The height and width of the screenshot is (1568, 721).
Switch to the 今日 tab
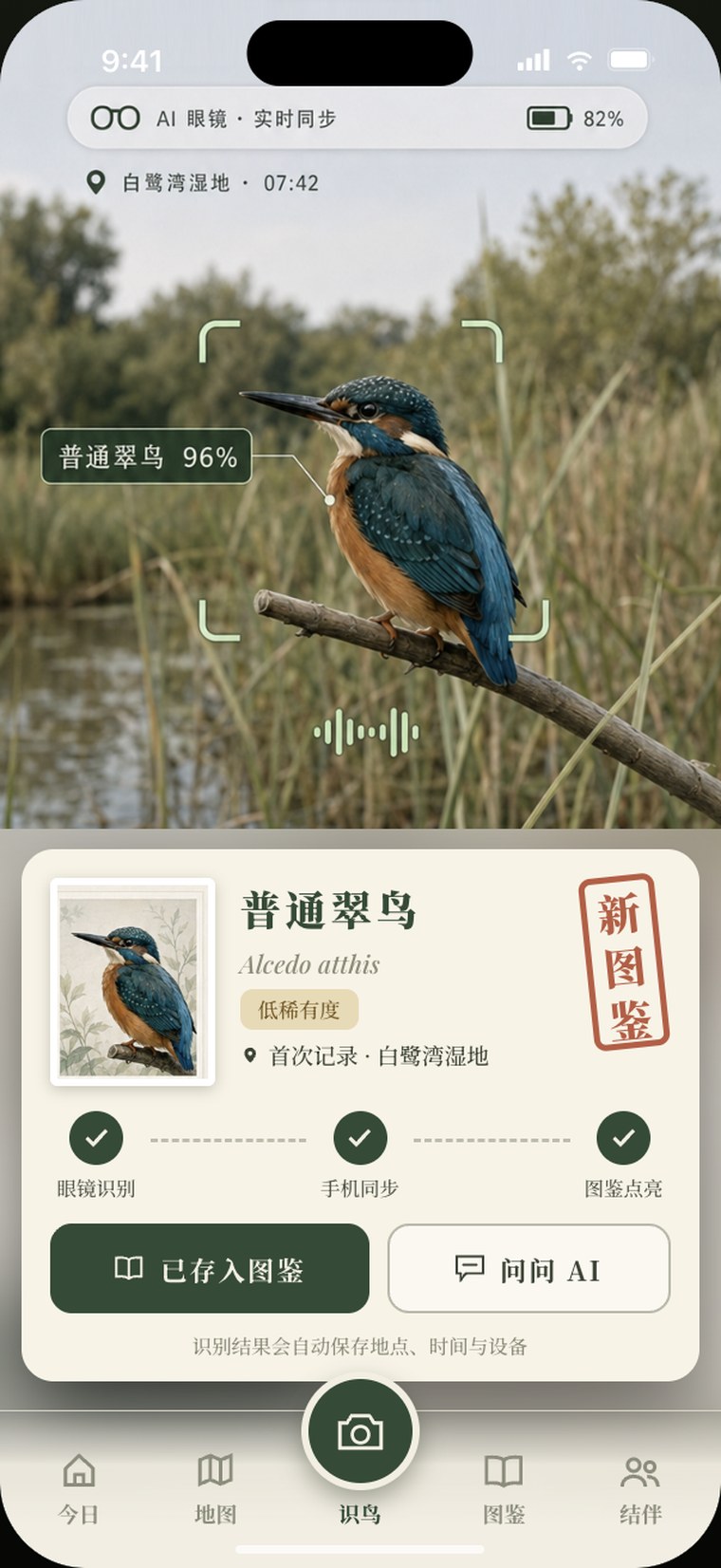(x=79, y=1488)
